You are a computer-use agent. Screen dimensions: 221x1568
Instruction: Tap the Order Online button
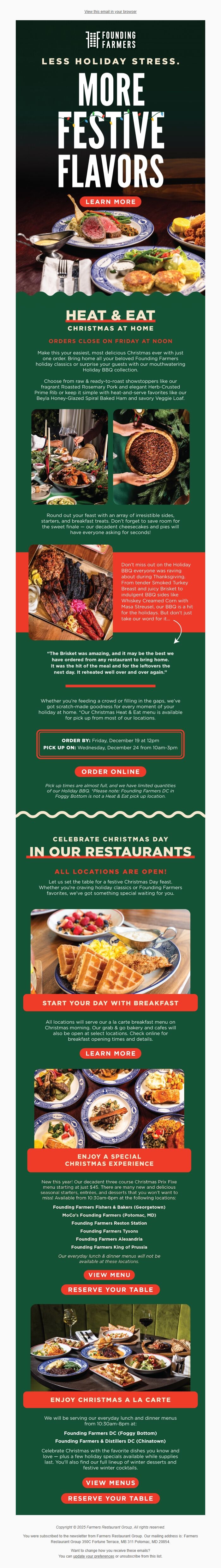(x=110, y=771)
